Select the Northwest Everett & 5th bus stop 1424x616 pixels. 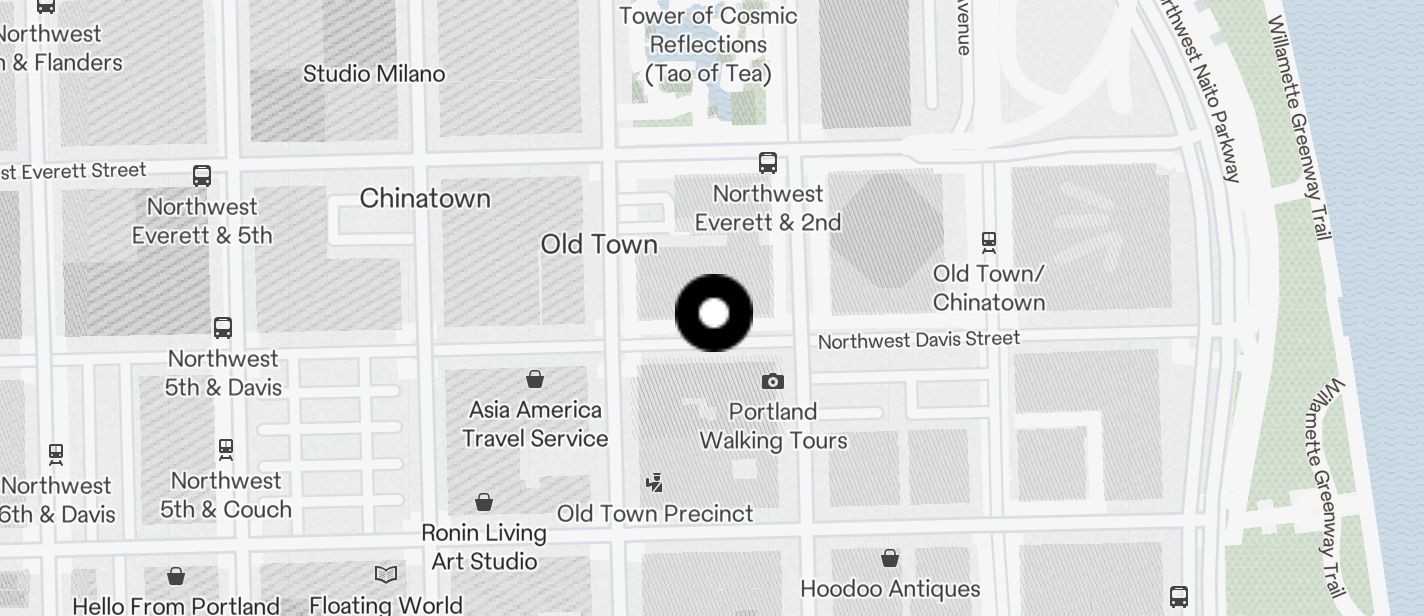(x=202, y=176)
